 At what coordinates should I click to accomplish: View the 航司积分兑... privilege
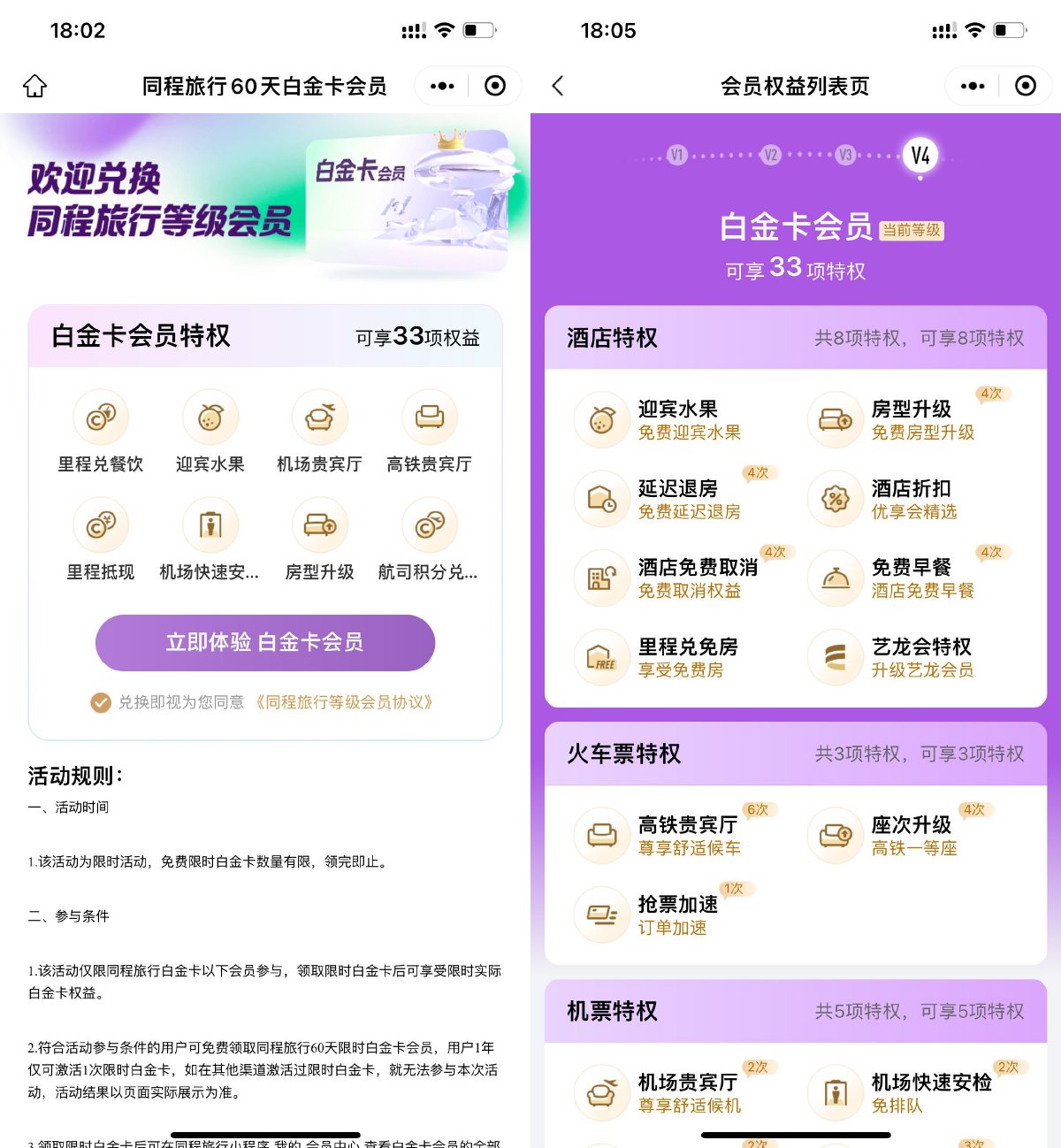point(429,540)
